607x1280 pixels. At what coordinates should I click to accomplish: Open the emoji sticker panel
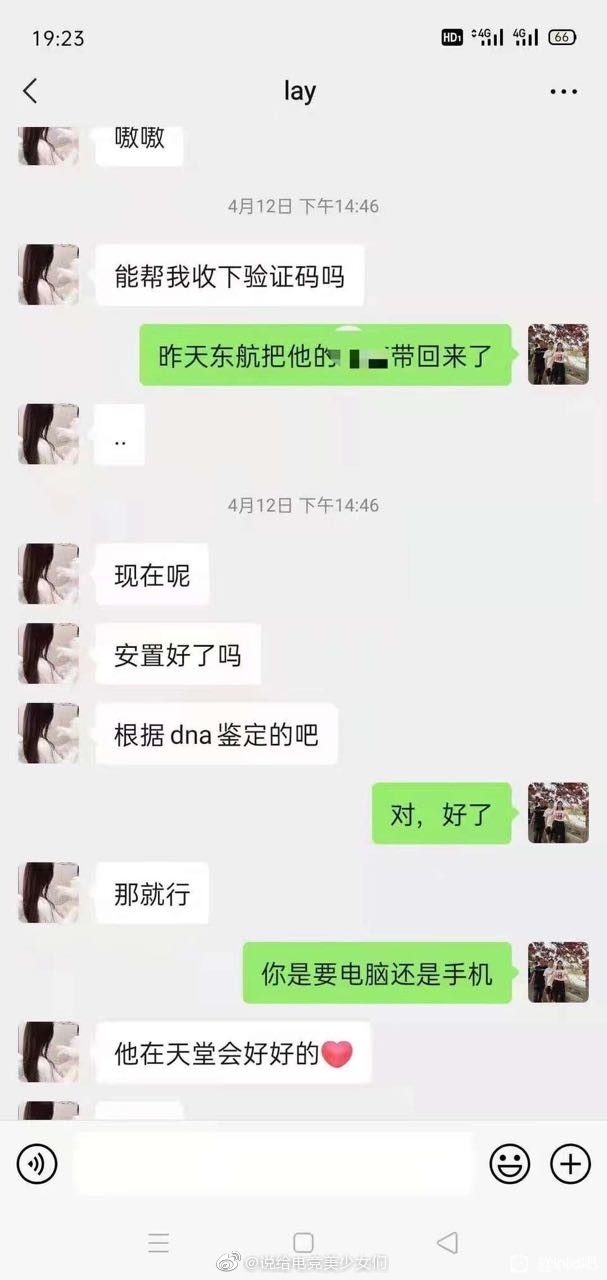(509, 1163)
